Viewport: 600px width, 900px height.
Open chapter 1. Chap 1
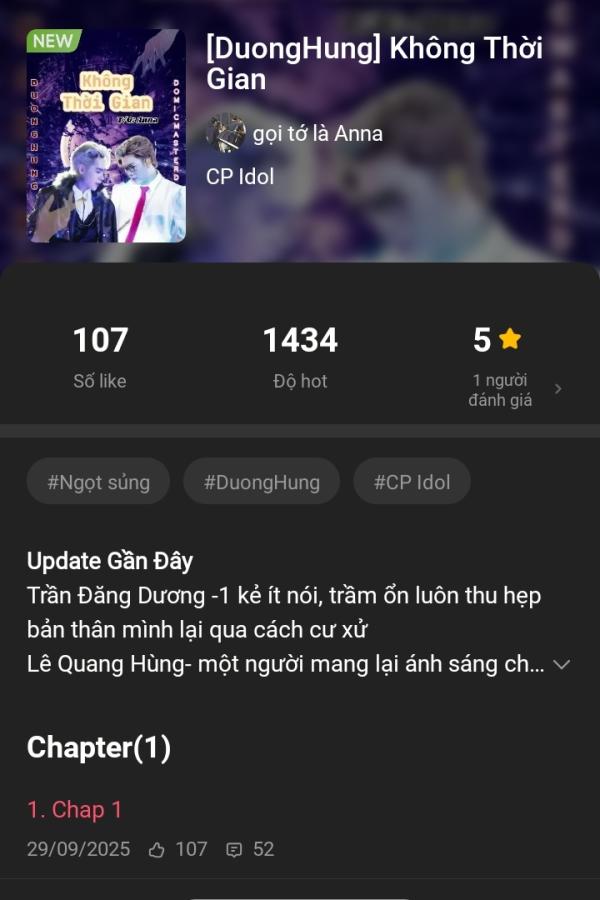click(75, 810)
